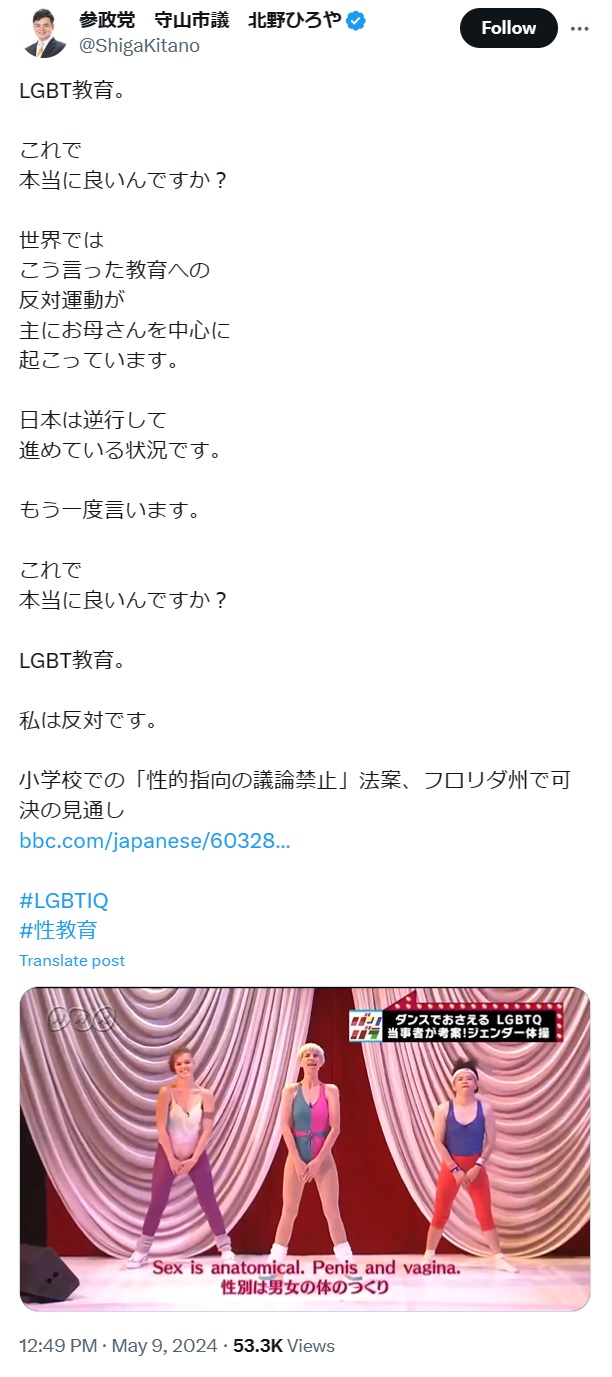The height and width of the screenshot is (1377, 612).
Task: Open the #LGBTIQ hashtag
Action: pyautogui.click(x=64, y=900)
